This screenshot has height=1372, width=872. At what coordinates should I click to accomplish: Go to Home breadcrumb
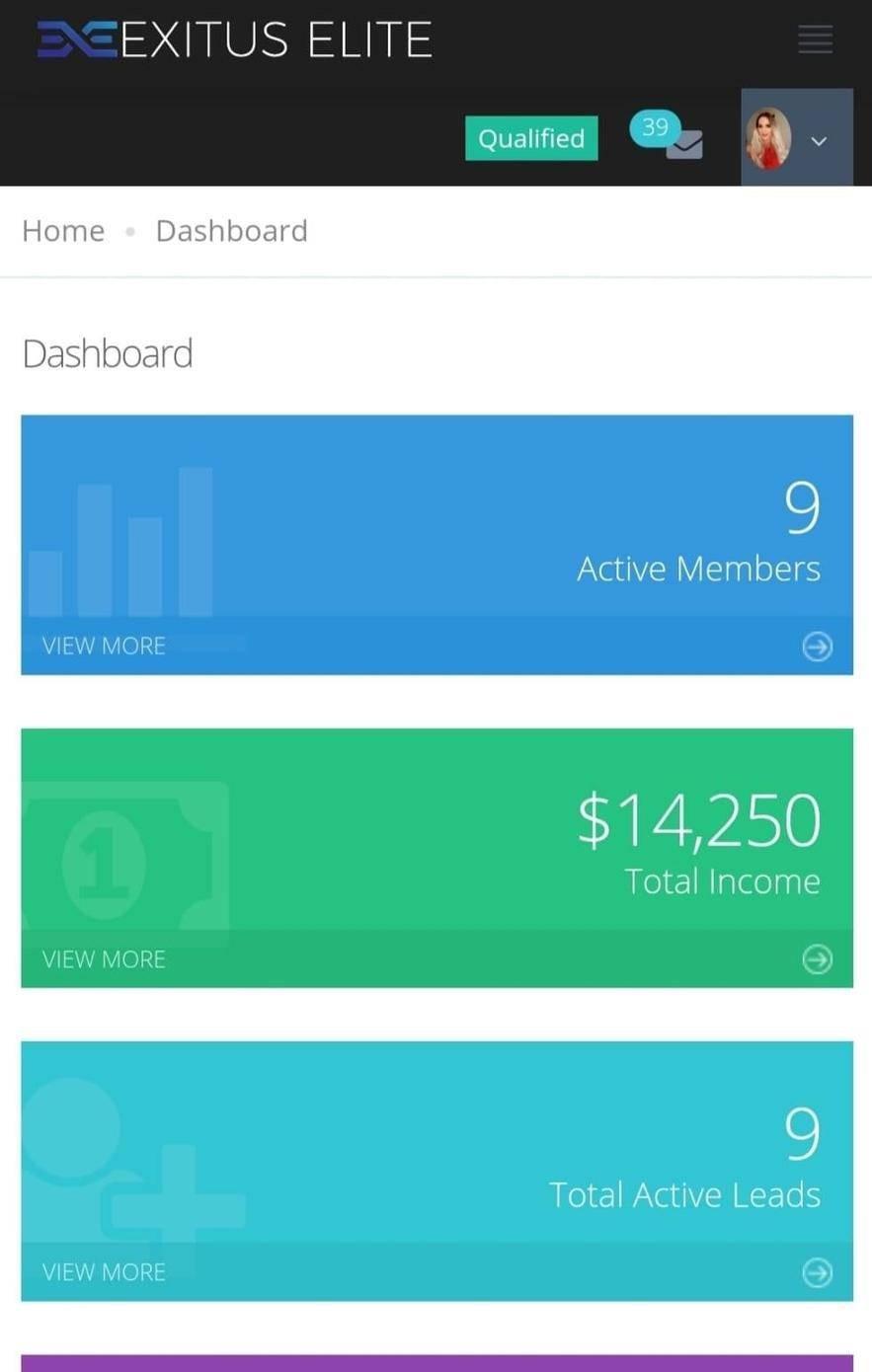(63, 231)
